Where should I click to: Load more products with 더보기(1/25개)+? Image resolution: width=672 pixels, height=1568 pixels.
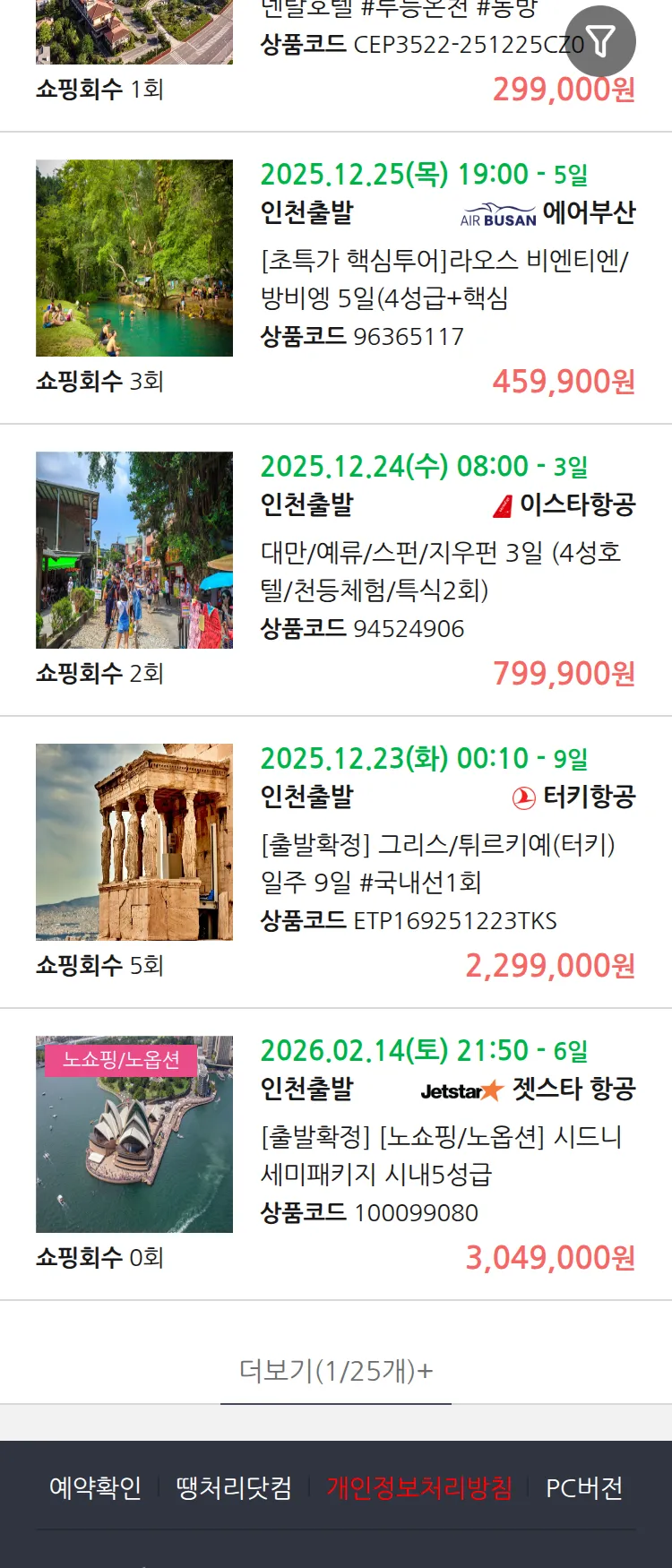tap(336, 1371)
